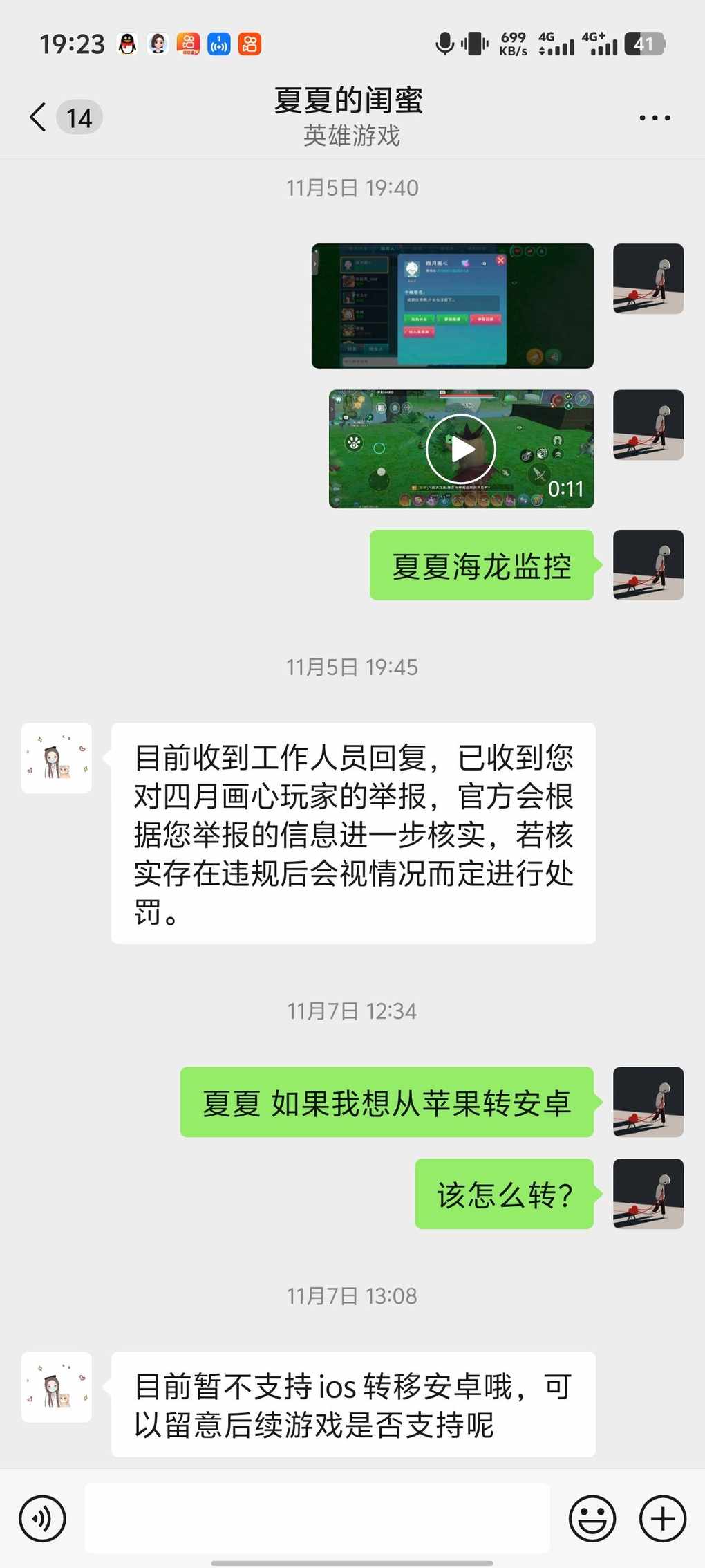The width and height of the screenshot is (705, 1568).
Task: Open the three-dot chat menu
Action: [654, 118]
